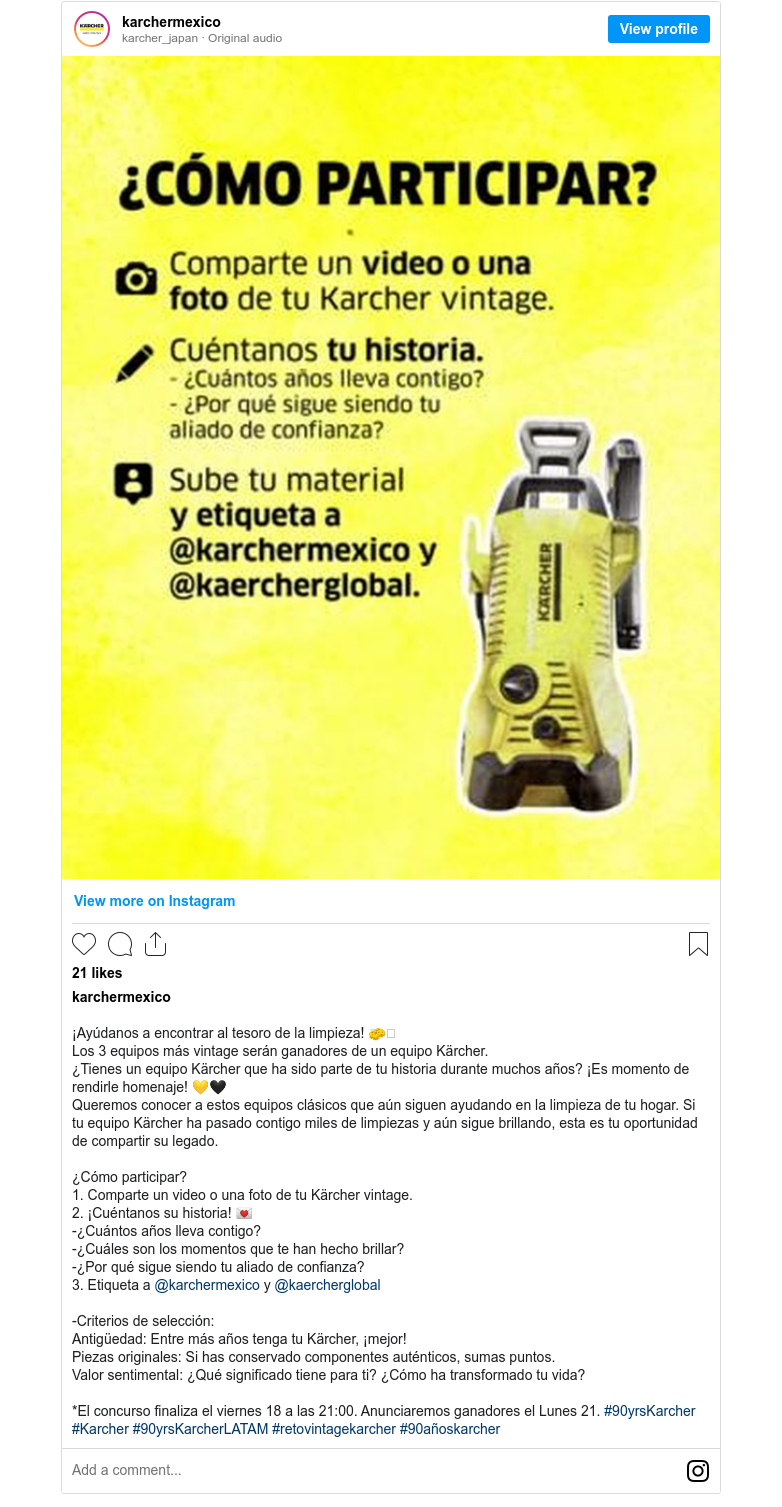Open hashtag #90añoskarcher
The height and width of the screenshot is (1507, 782).
[450, 1429]
